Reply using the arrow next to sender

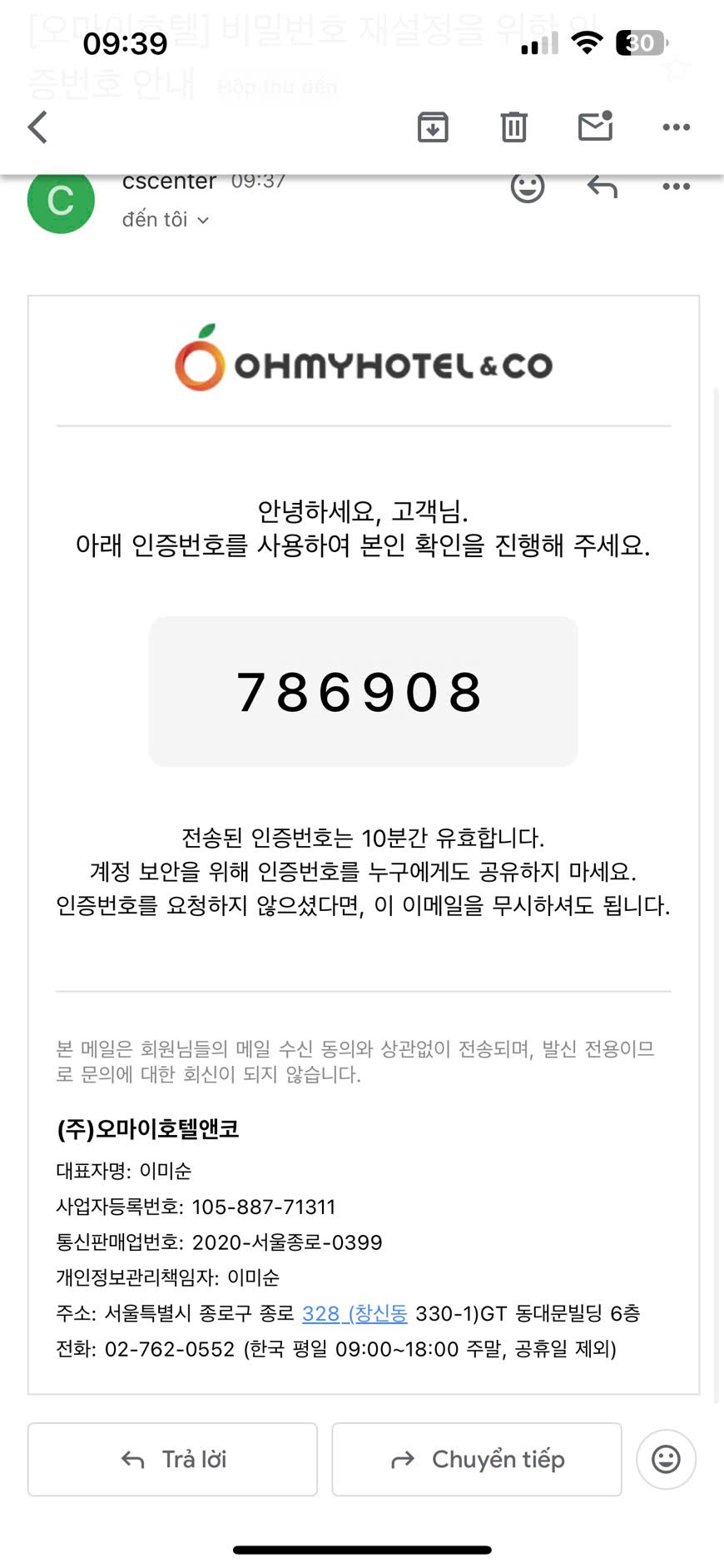coord(603,187)
